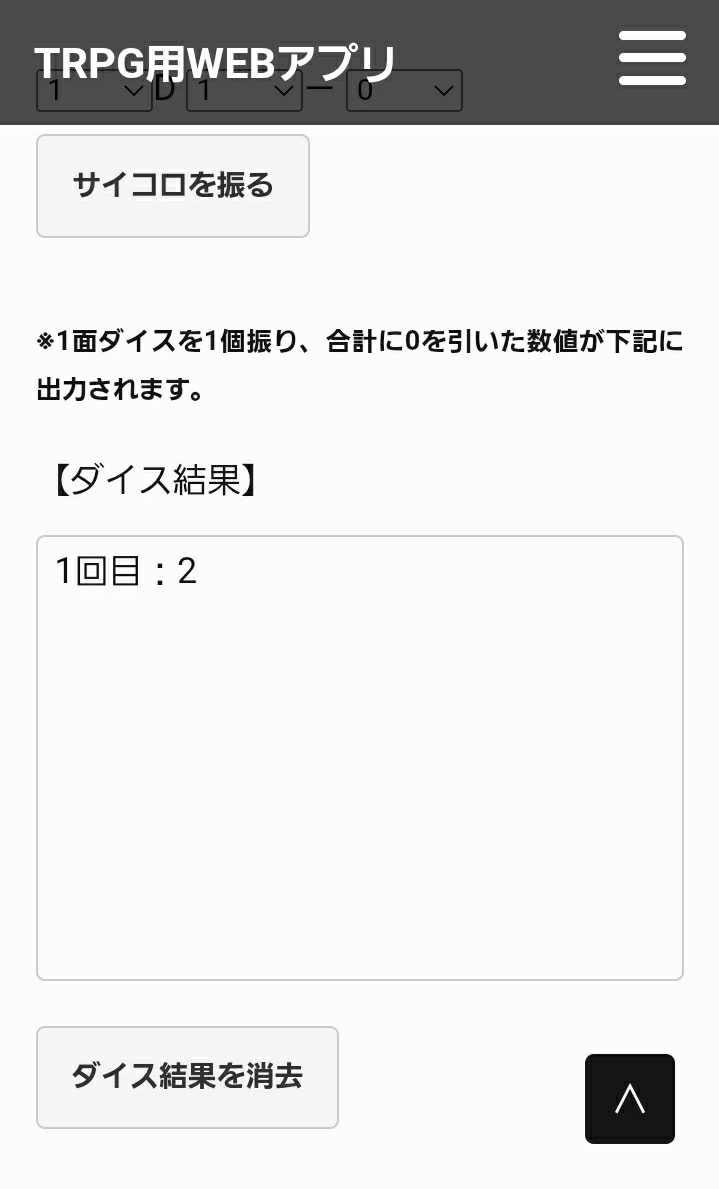Clear results with ダイス結果を消去
The width and height of the screenshot is (719, 1189).
tap(187, 1077)
